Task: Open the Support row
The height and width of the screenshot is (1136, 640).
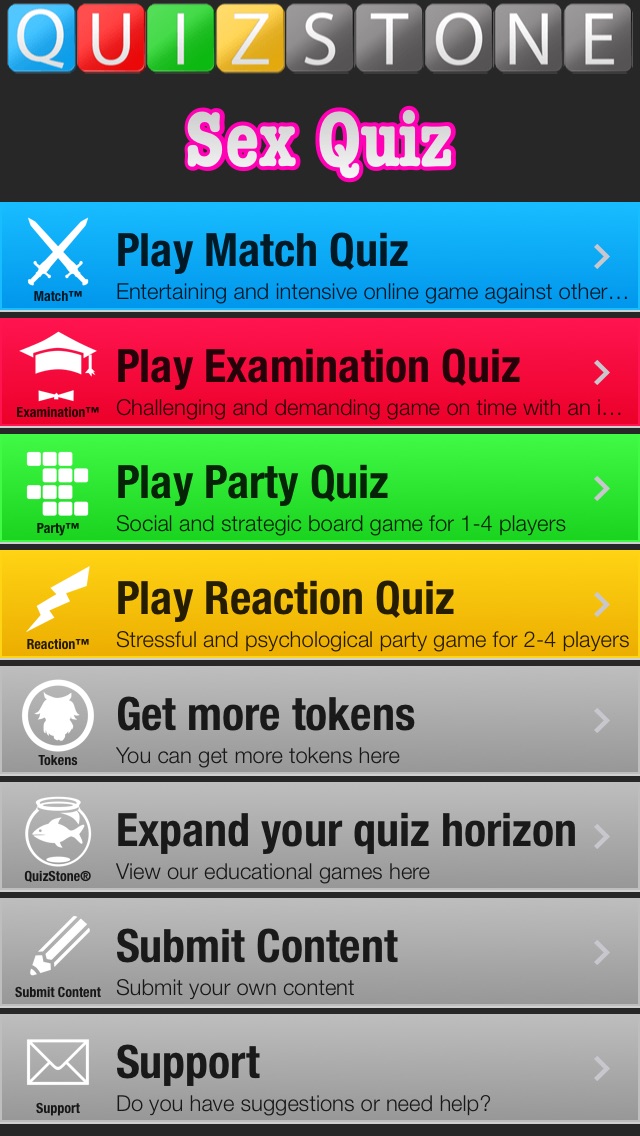Action: tap(320, 1068)
